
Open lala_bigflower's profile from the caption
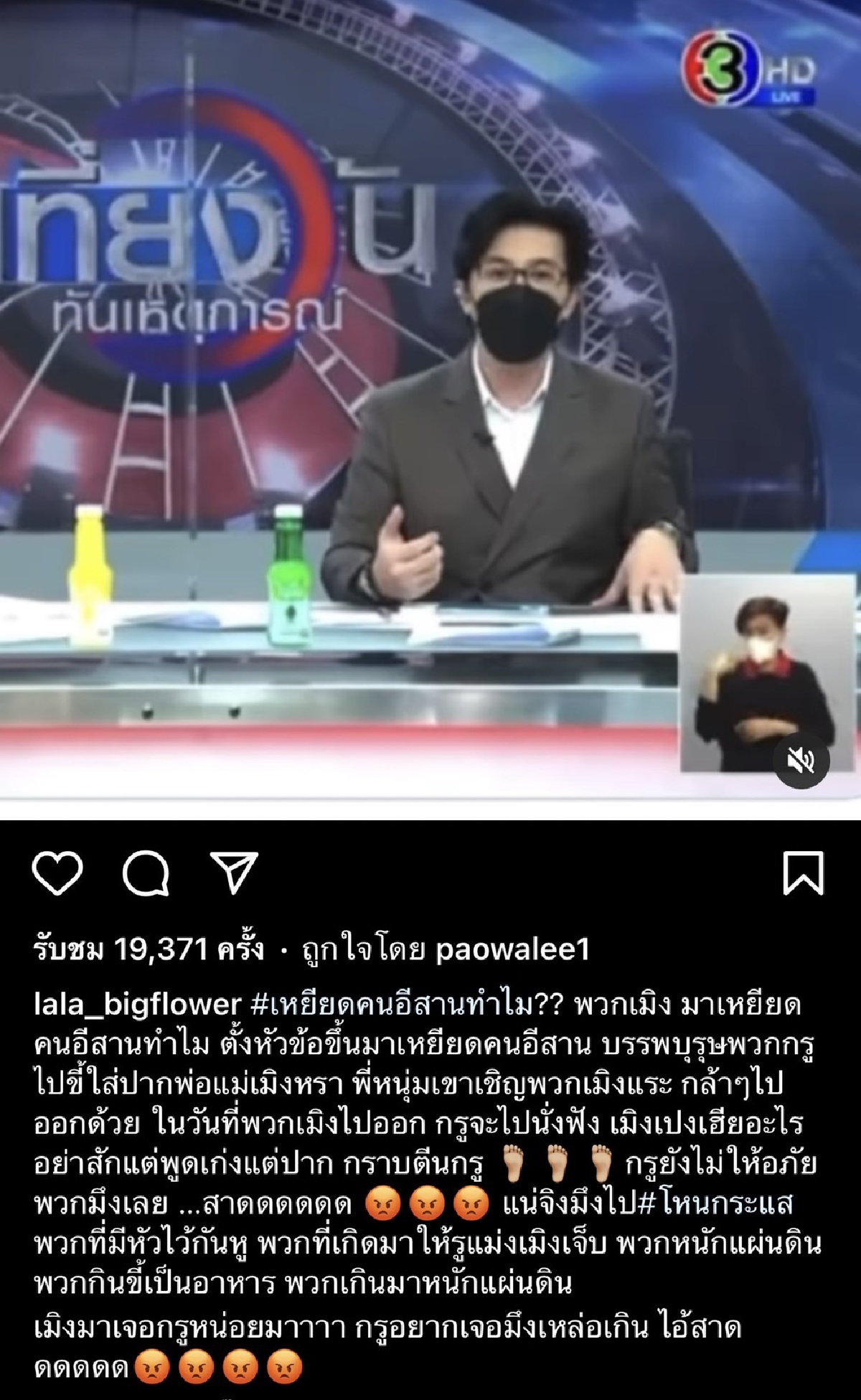pyautogui.click(x=137, y=1004)
